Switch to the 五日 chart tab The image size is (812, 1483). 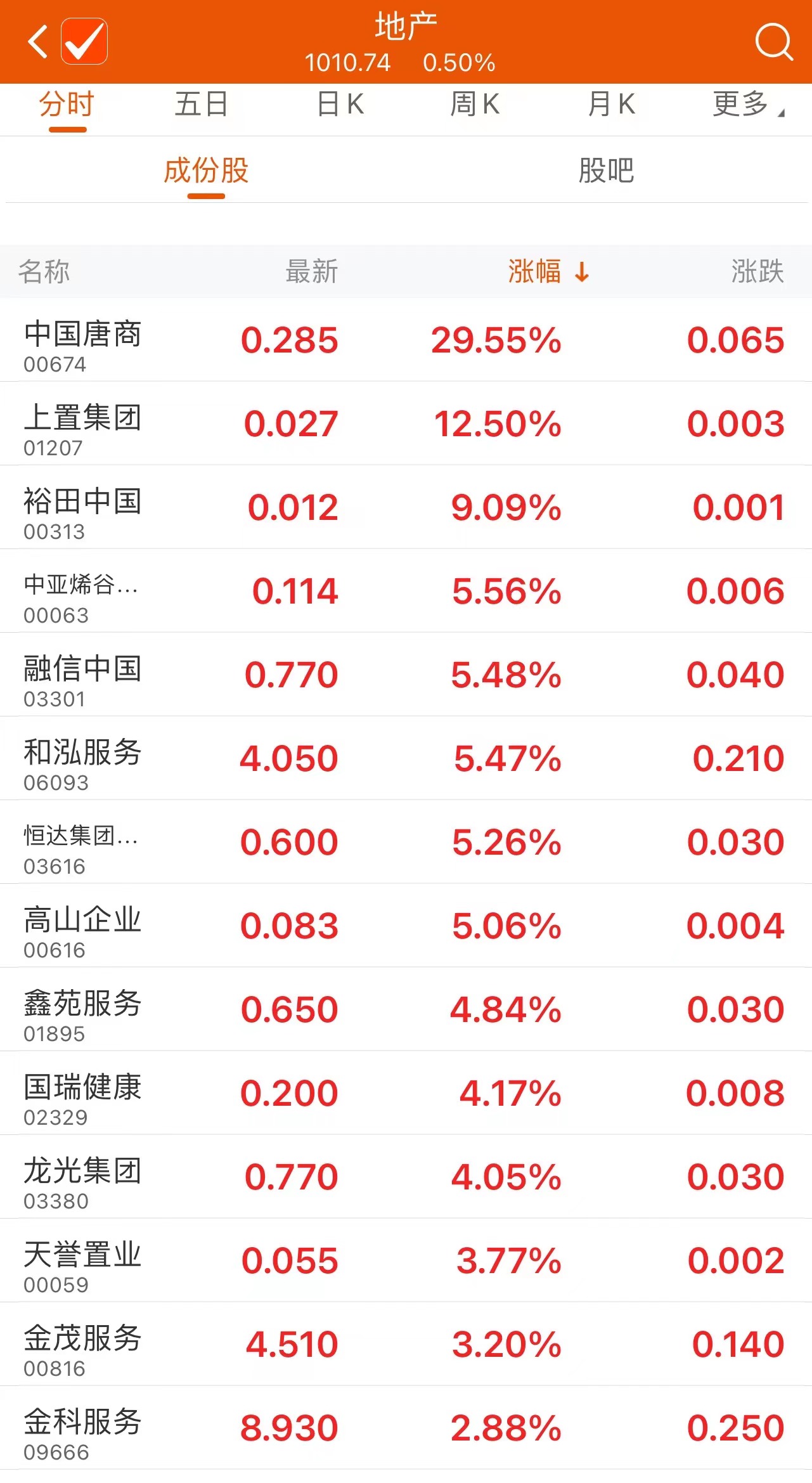[x=202, y=105]
